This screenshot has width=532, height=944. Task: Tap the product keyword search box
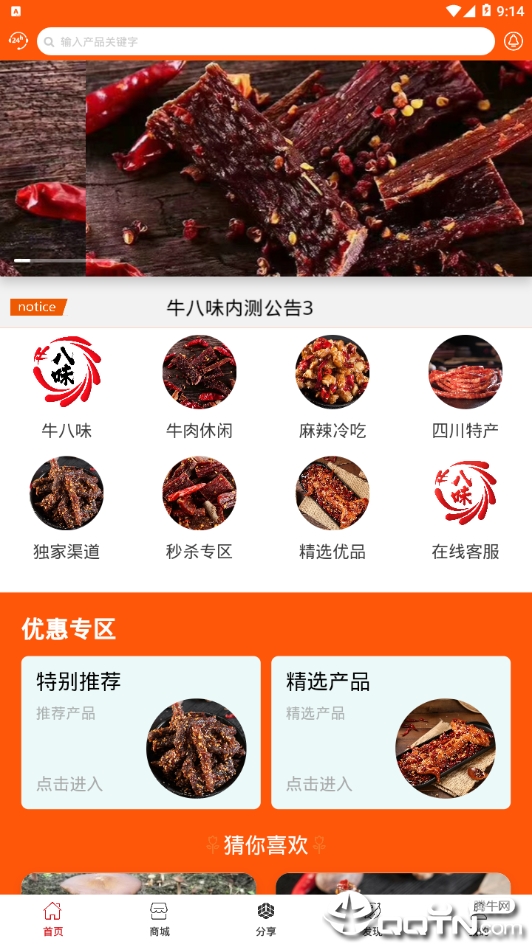click(265, 42)
